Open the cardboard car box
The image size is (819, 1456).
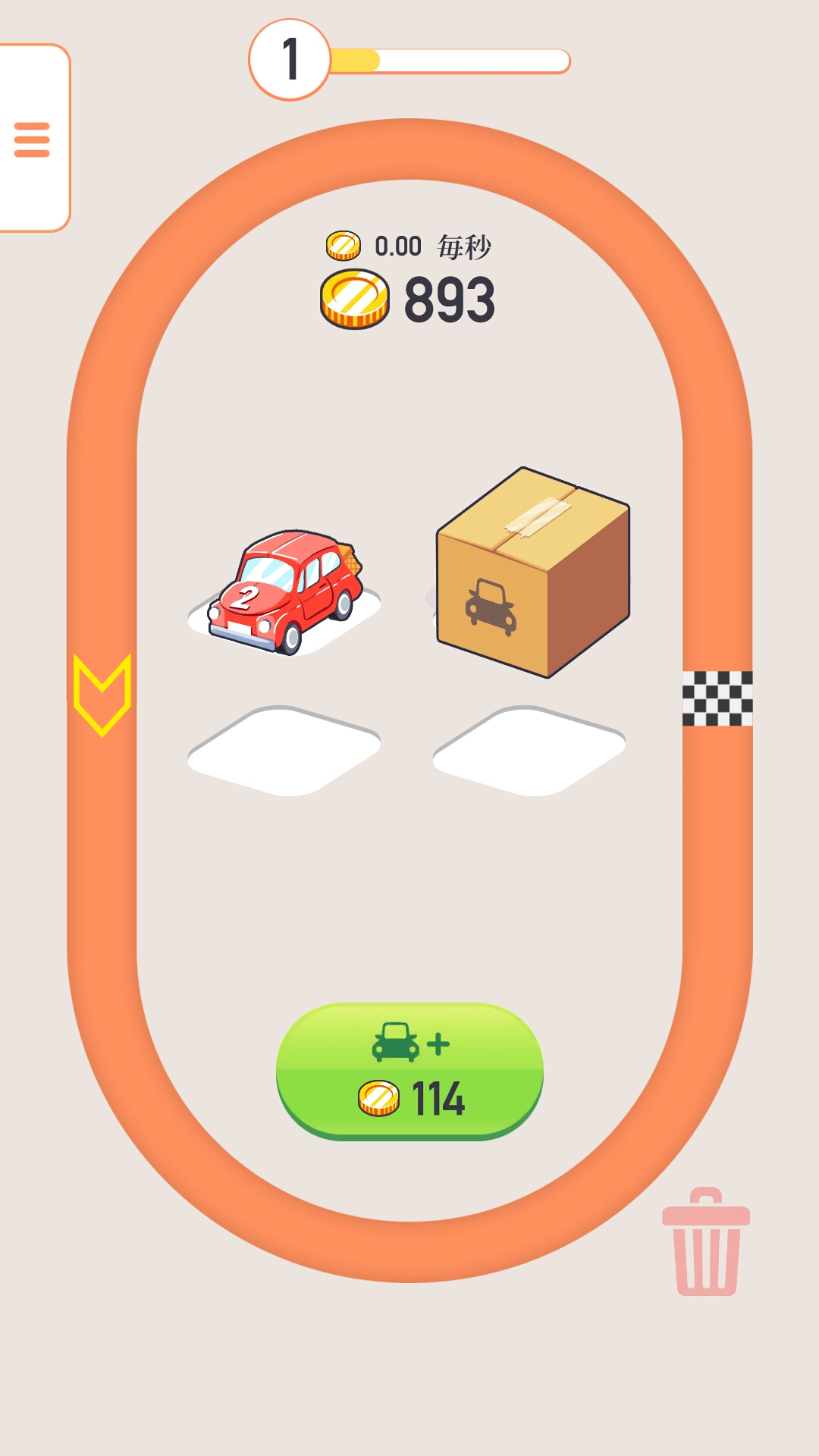(x=533, y=573)
